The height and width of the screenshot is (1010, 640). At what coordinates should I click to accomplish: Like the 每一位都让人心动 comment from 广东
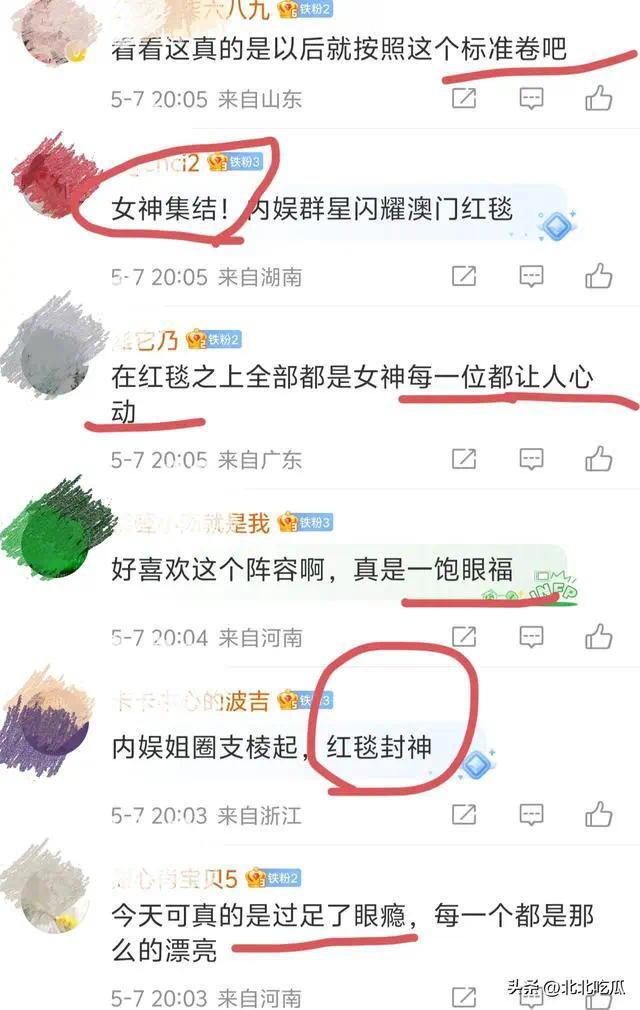[x=599, y=459]
